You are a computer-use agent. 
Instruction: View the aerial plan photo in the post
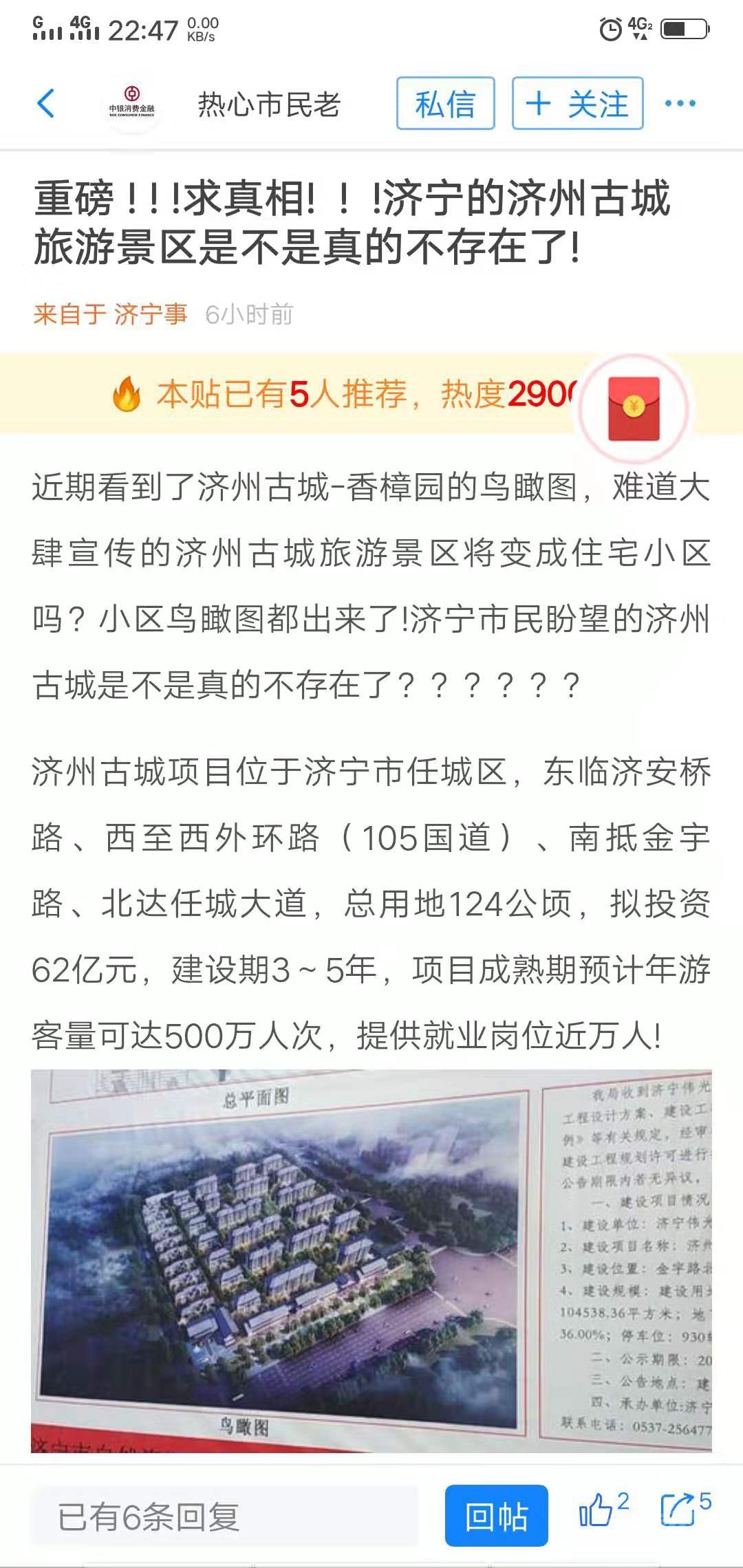pos(371,1260)
